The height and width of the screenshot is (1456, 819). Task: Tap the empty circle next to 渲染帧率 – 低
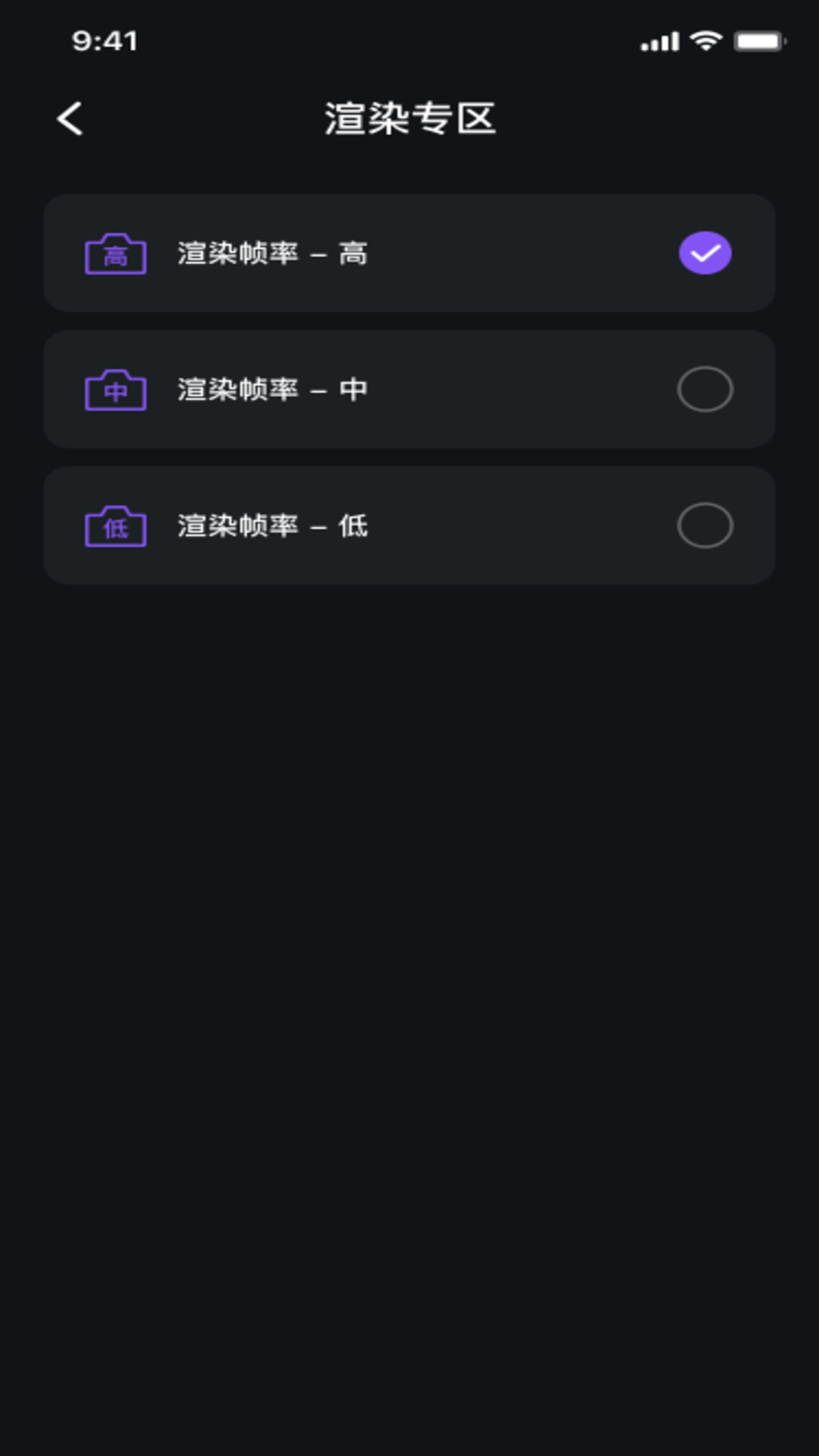pos(704,526)
